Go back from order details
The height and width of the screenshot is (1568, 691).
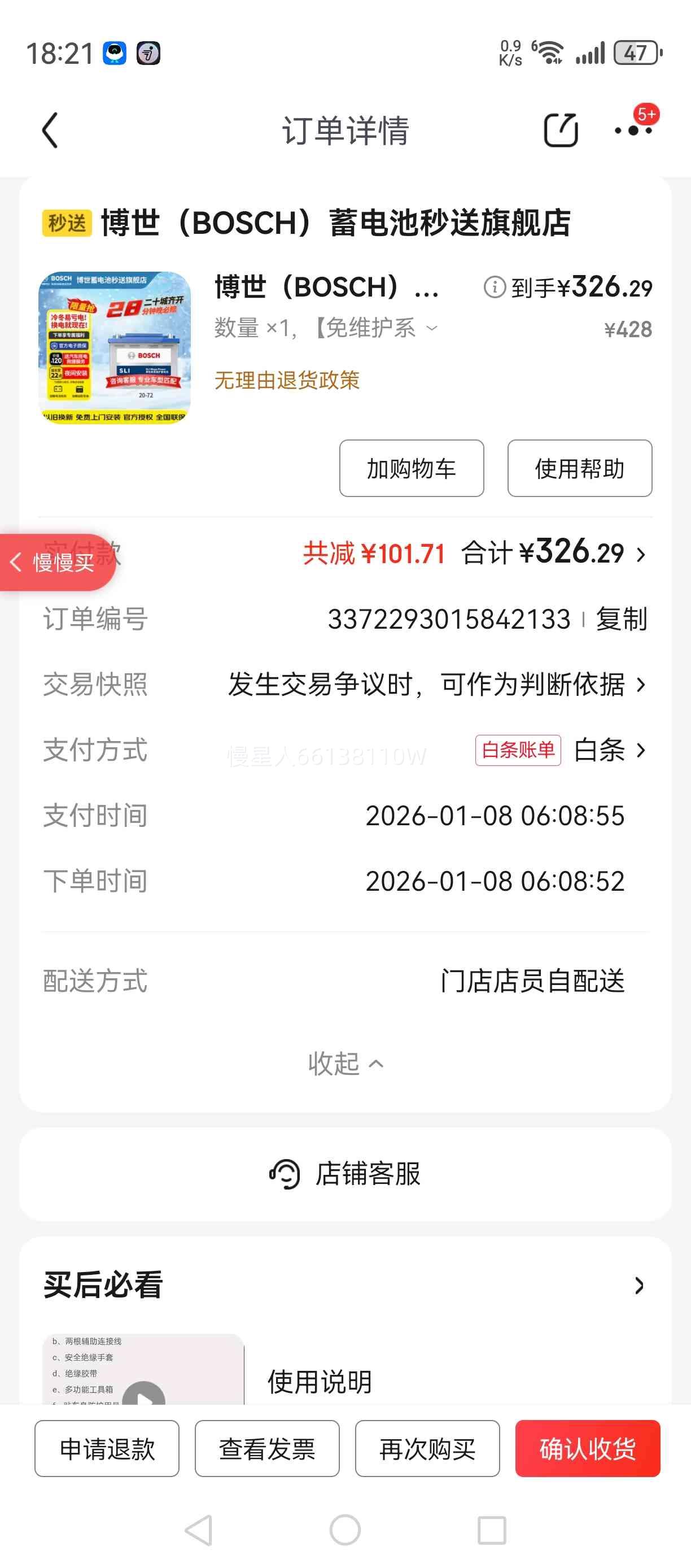tap(50, 130)
